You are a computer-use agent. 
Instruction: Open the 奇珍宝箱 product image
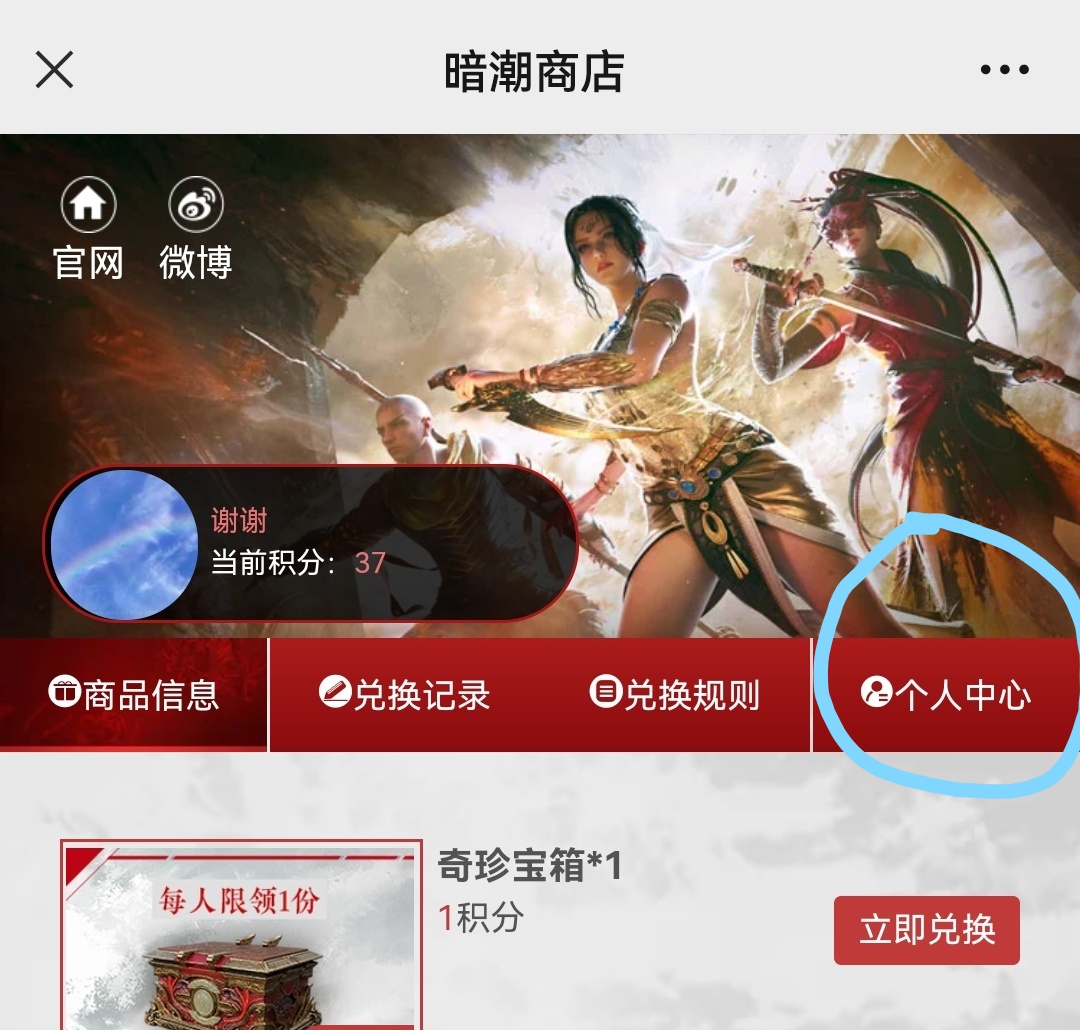pos(242,936)
